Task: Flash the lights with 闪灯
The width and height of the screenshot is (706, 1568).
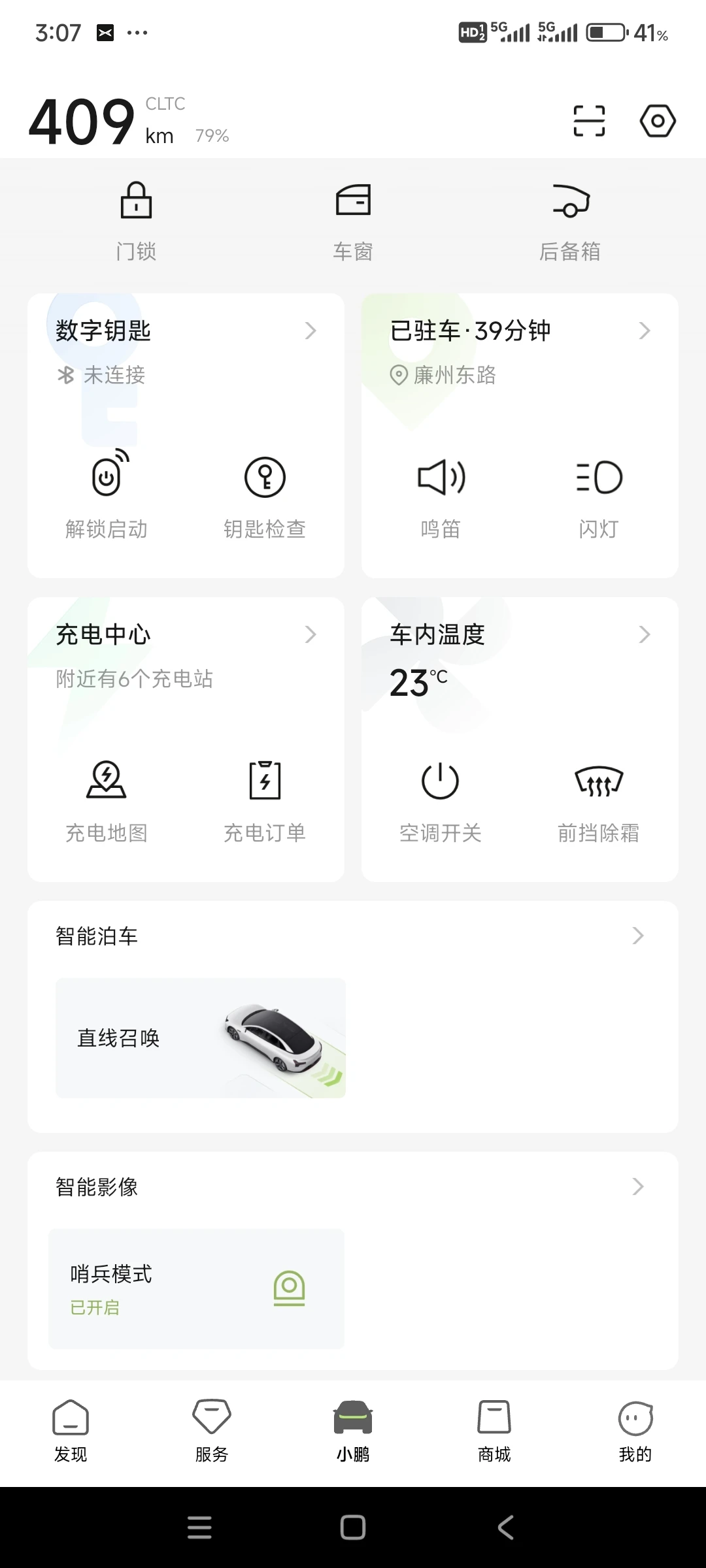Action: tap(599, 495)
